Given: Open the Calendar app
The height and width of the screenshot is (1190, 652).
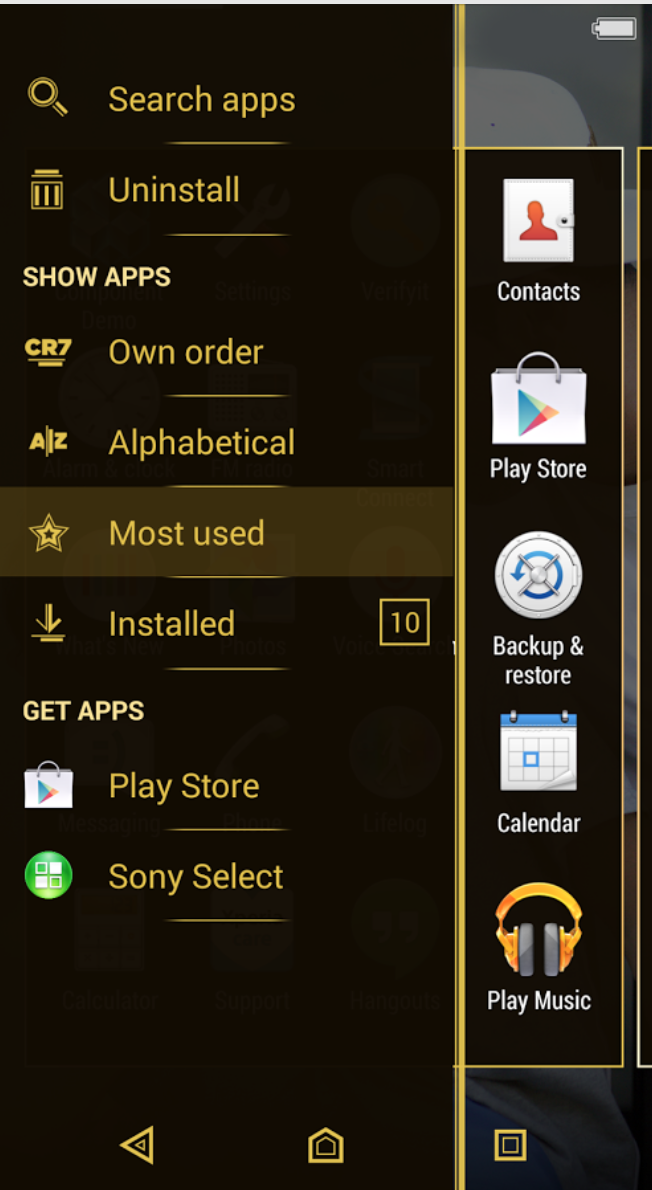Looking at the screenshot, I should click(x=538, y=773).
